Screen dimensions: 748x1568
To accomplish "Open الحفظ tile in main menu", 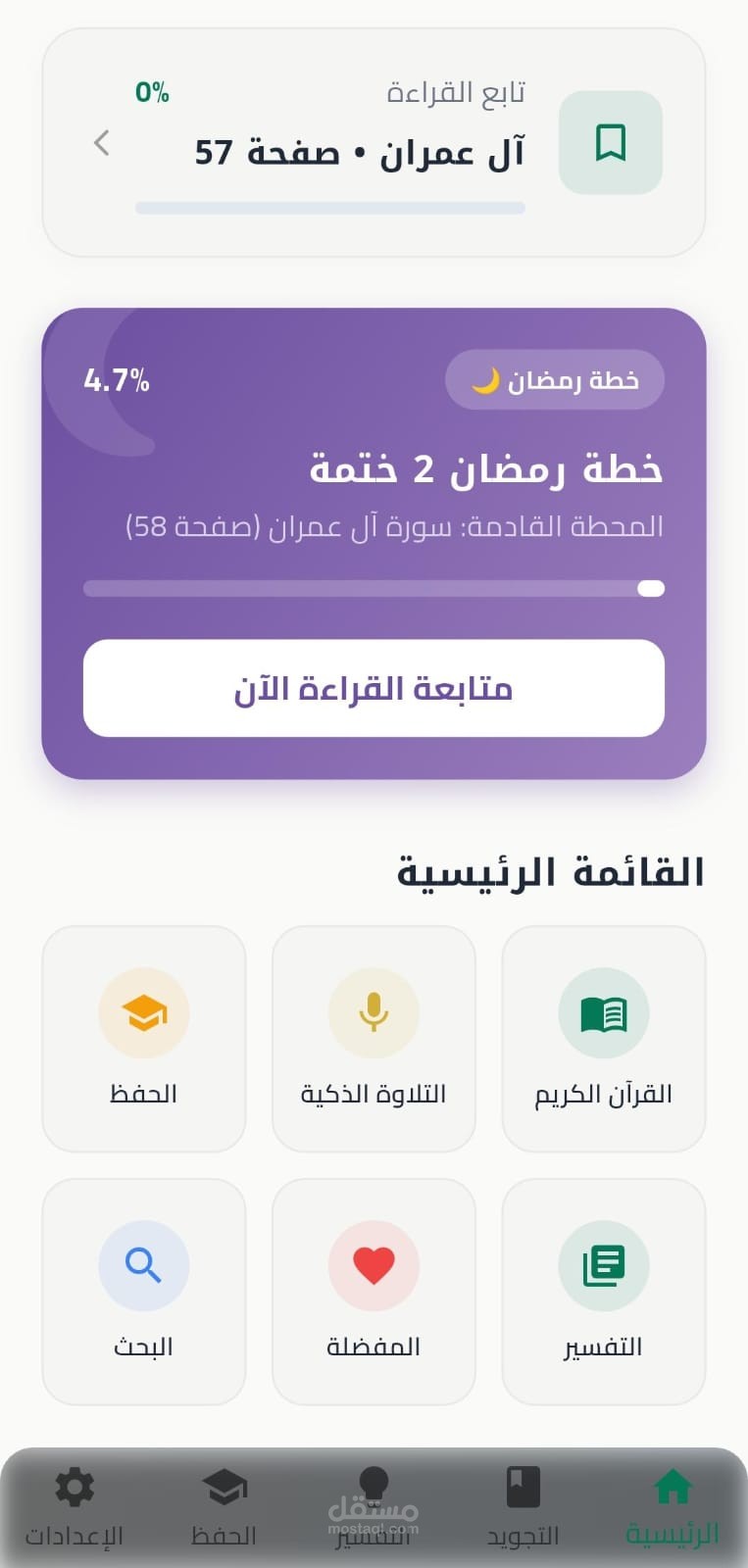I will [143, 1039].
